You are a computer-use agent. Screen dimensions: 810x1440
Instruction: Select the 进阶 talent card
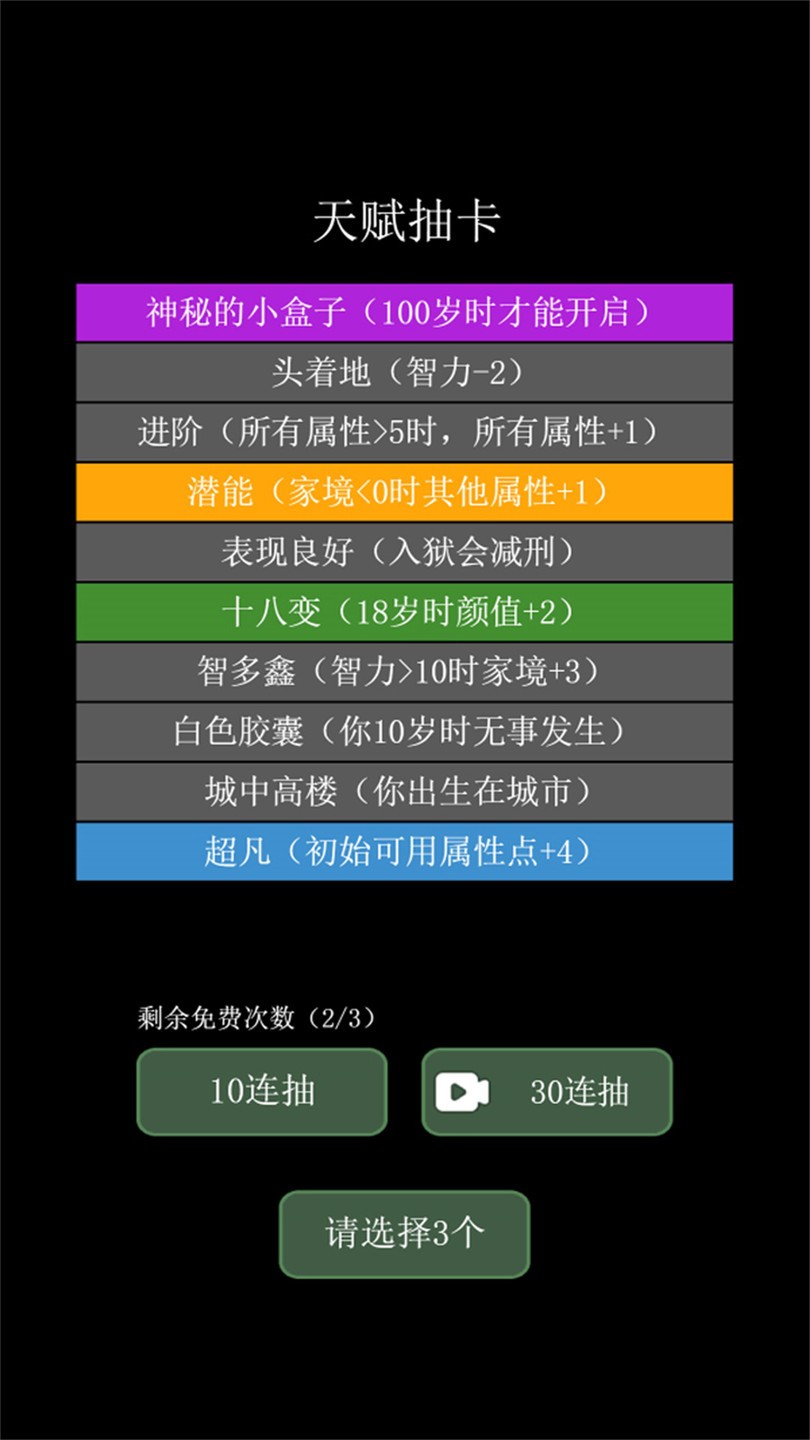(404, 432)
